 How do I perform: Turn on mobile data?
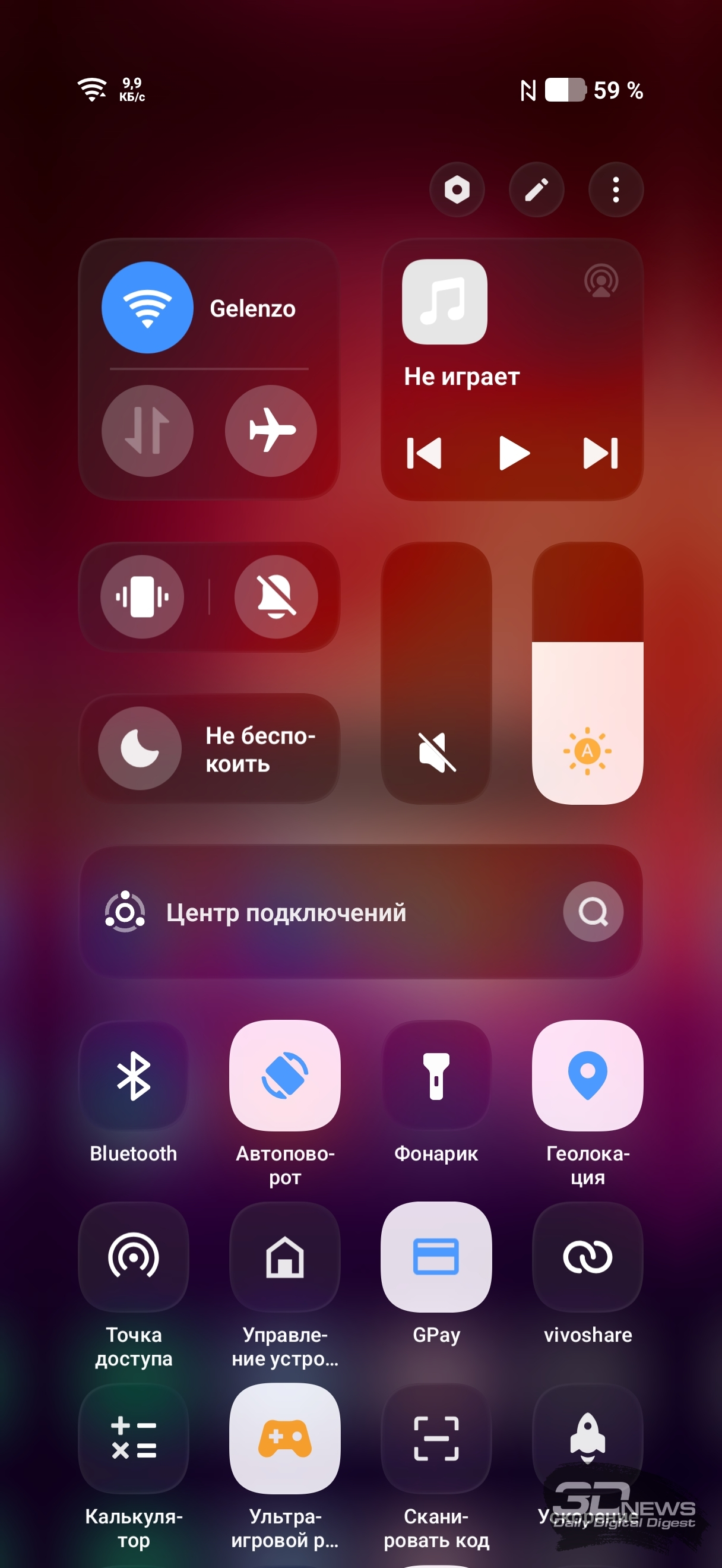[x=147, y=431]
